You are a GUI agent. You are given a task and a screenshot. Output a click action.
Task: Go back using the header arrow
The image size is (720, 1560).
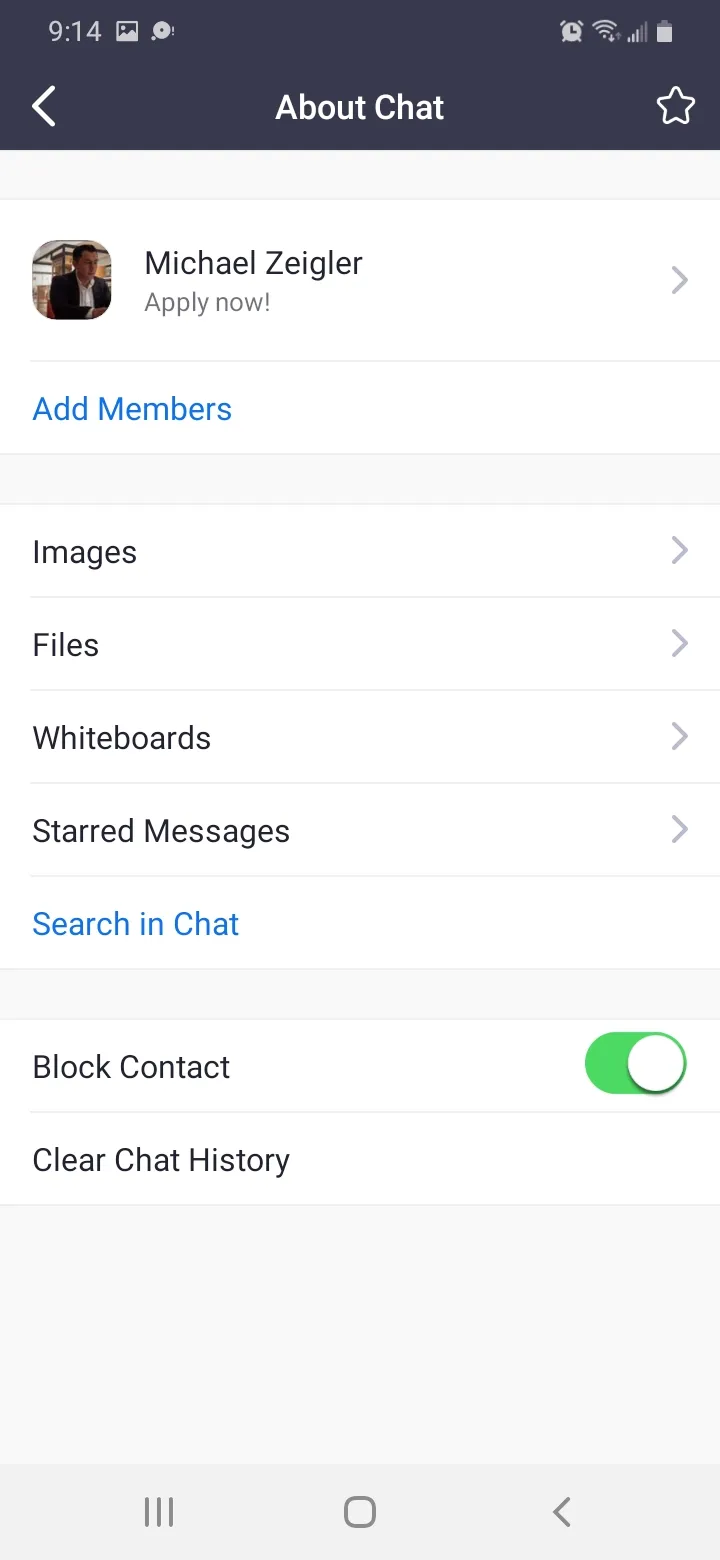coord(44,106)
